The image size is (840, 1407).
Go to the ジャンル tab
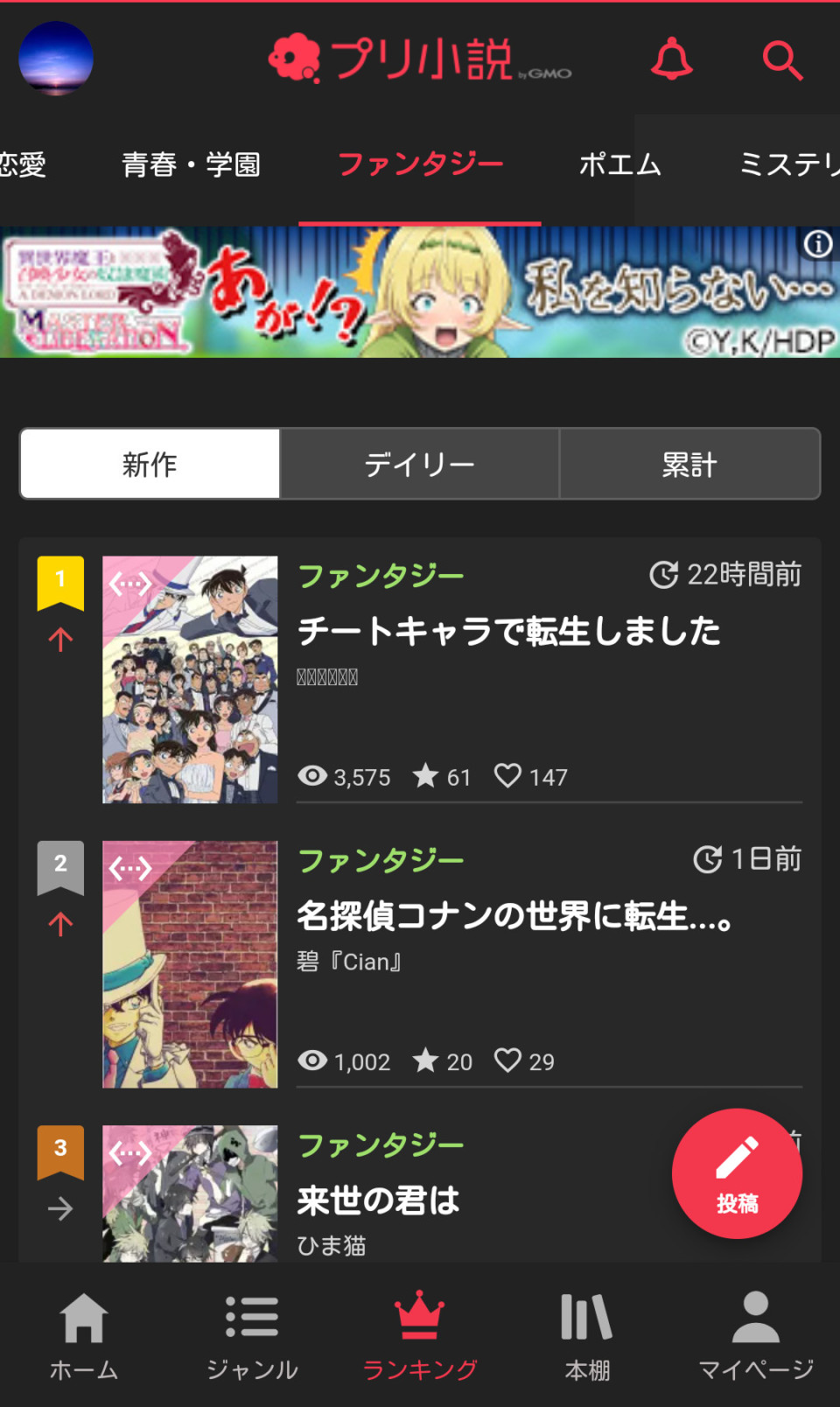(252, 1335)
